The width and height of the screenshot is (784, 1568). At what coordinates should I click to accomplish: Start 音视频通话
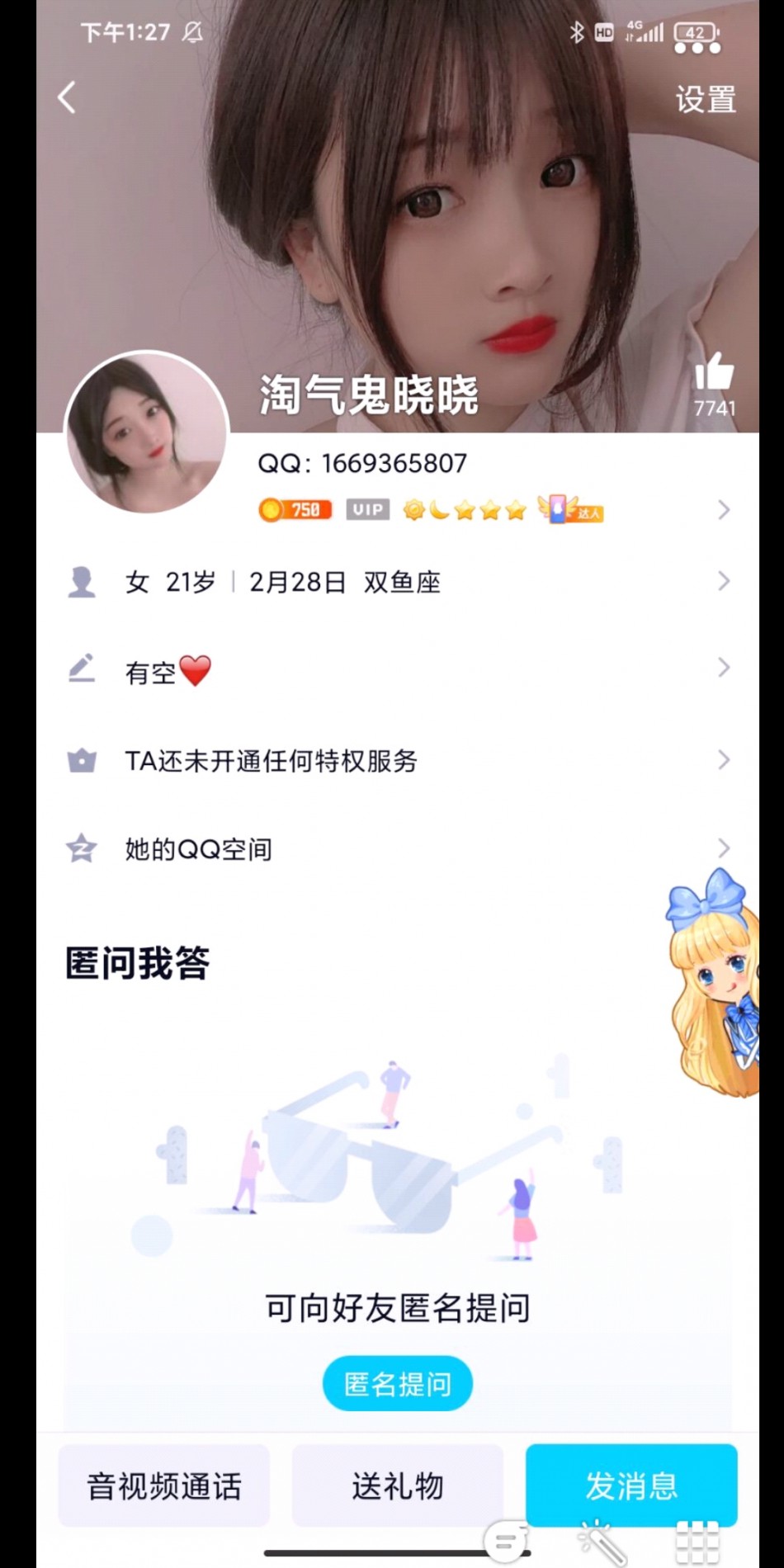click(x=163, y=1485)
